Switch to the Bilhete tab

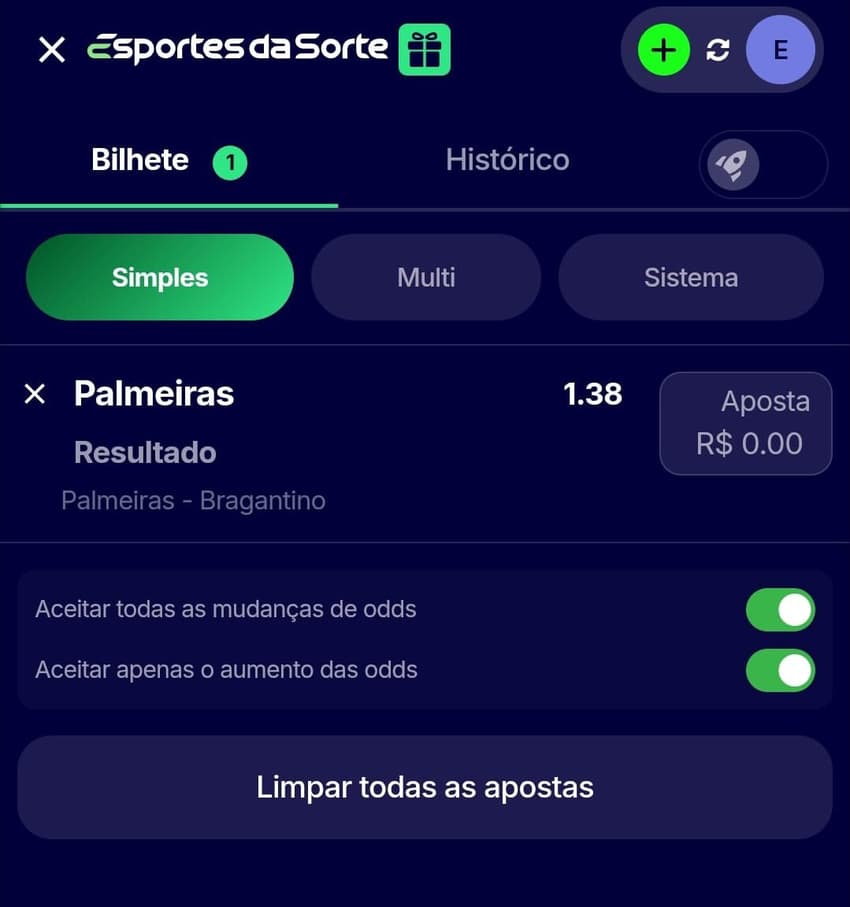tap(140, 159)
